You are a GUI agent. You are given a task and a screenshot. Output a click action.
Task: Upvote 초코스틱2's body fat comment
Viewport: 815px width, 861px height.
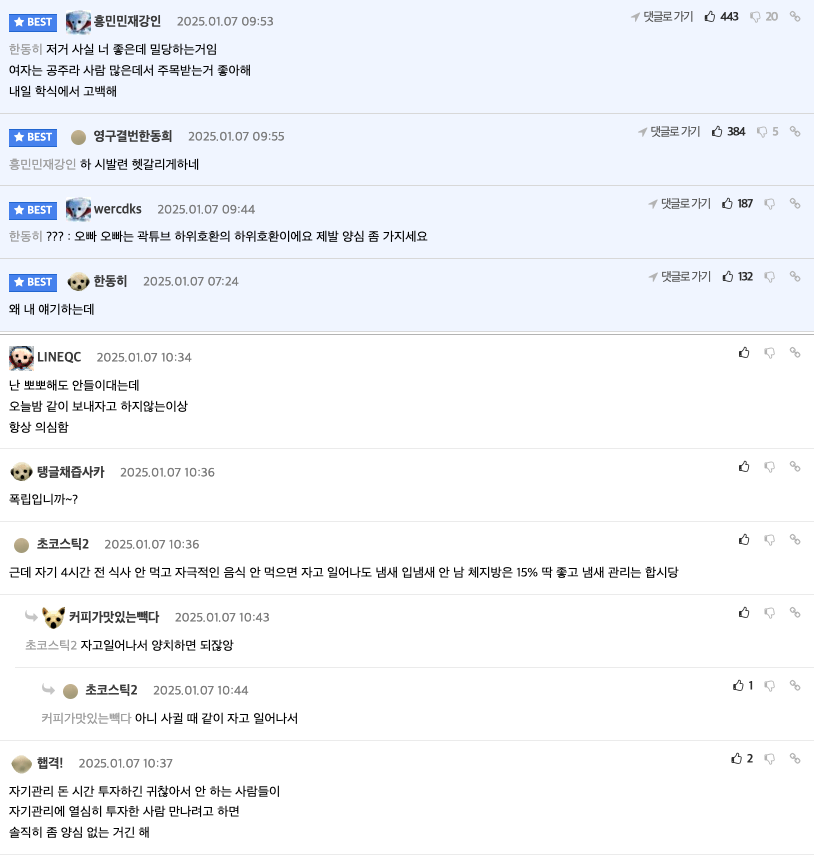744,539
